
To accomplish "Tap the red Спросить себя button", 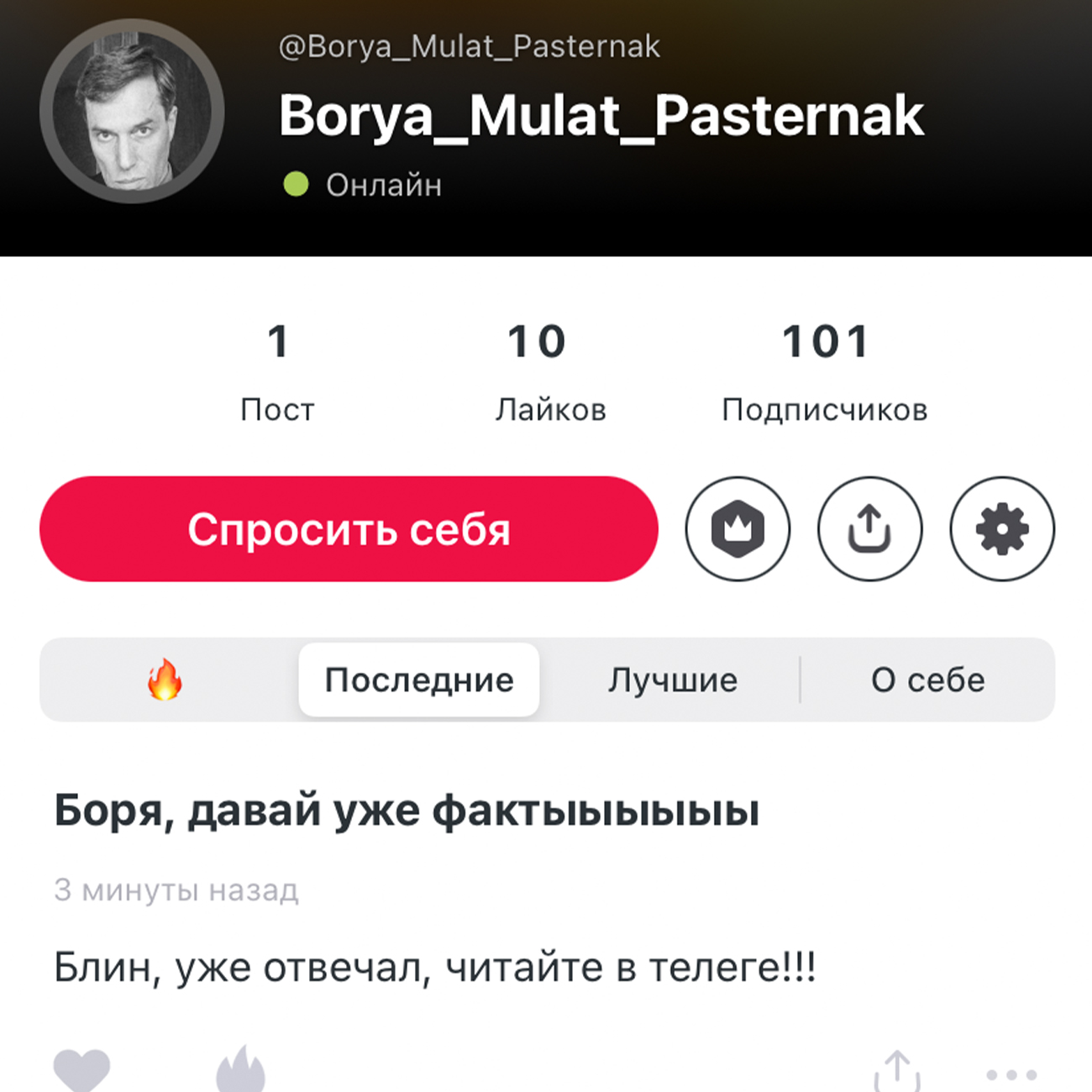I will point(349,529).
